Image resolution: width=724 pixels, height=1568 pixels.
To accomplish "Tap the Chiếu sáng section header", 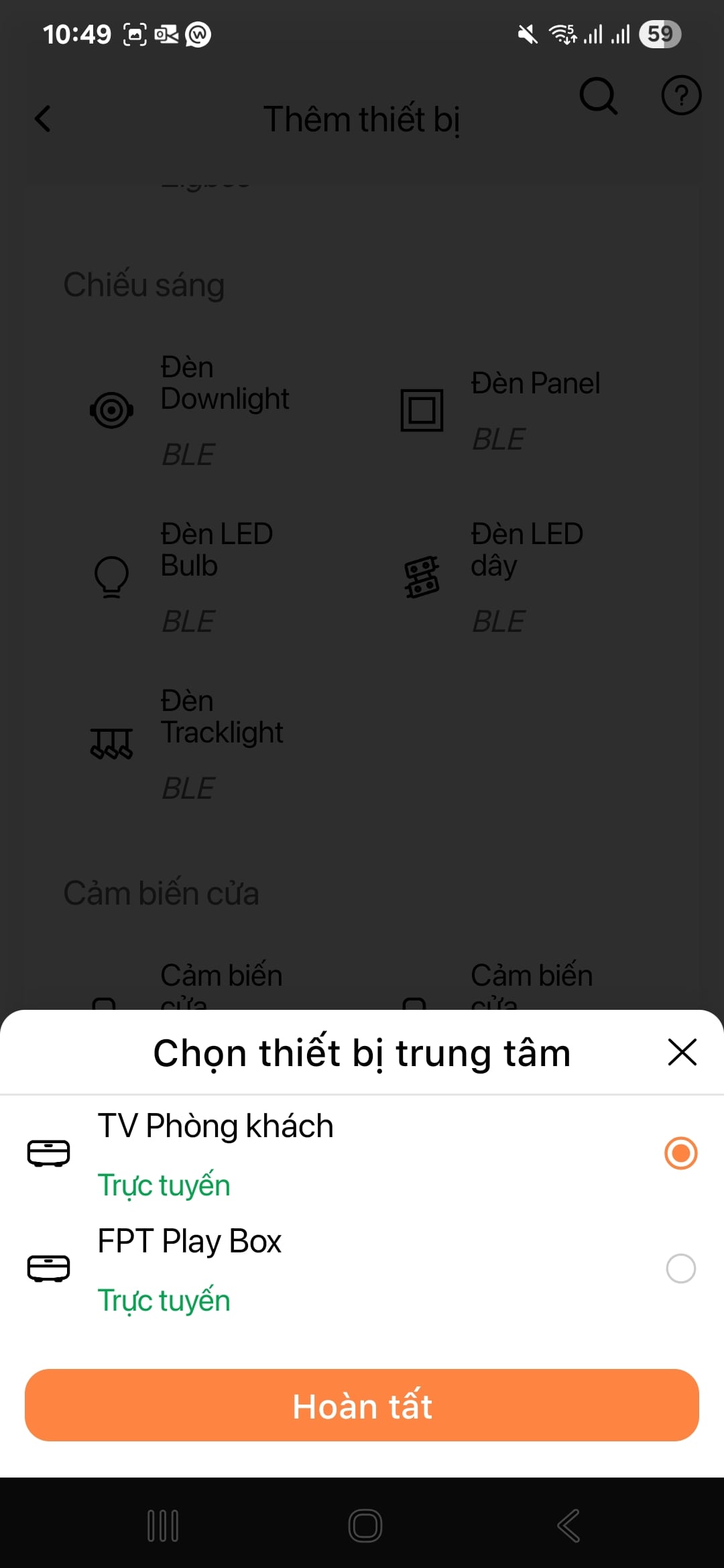I will coord(145,284).
